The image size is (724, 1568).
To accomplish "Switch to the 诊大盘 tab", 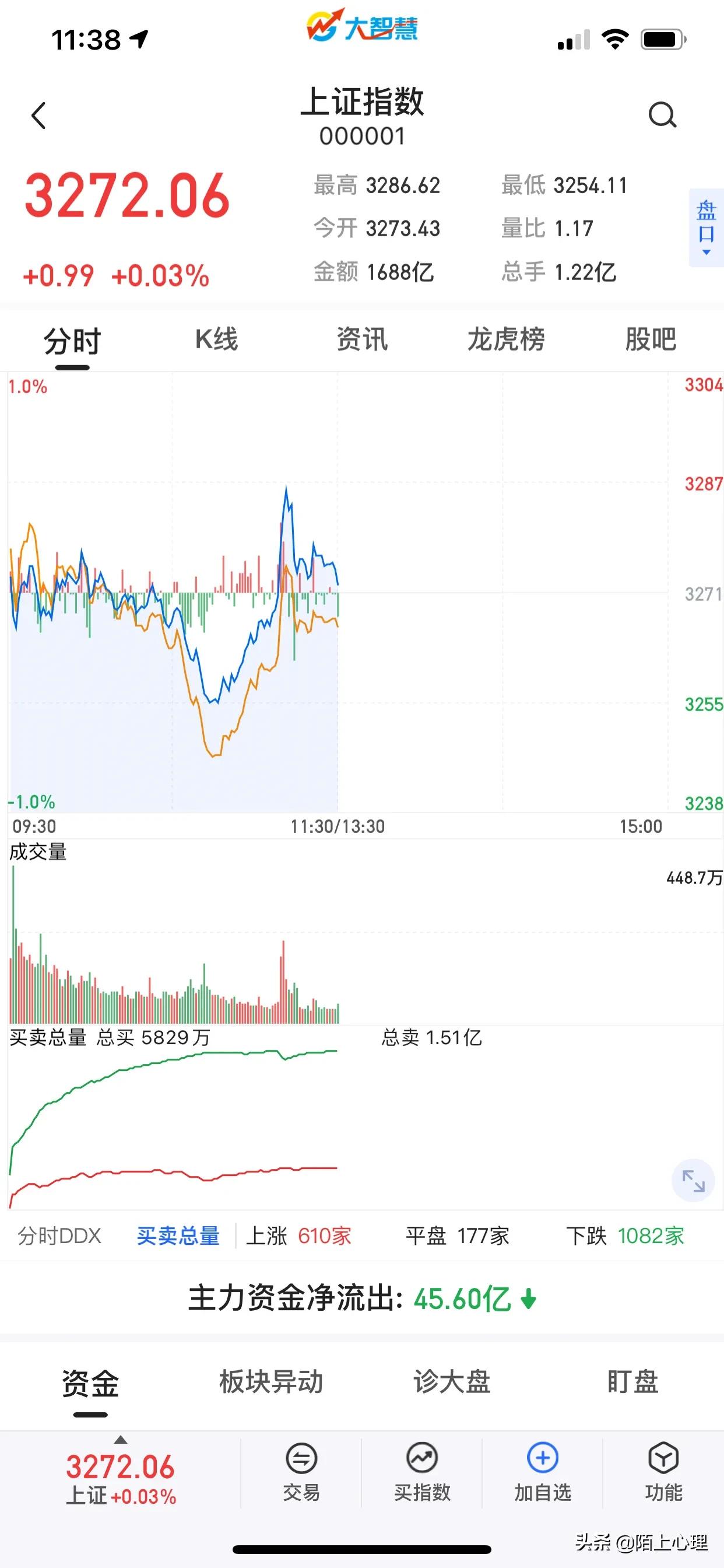I will [x=452, y=1382].
